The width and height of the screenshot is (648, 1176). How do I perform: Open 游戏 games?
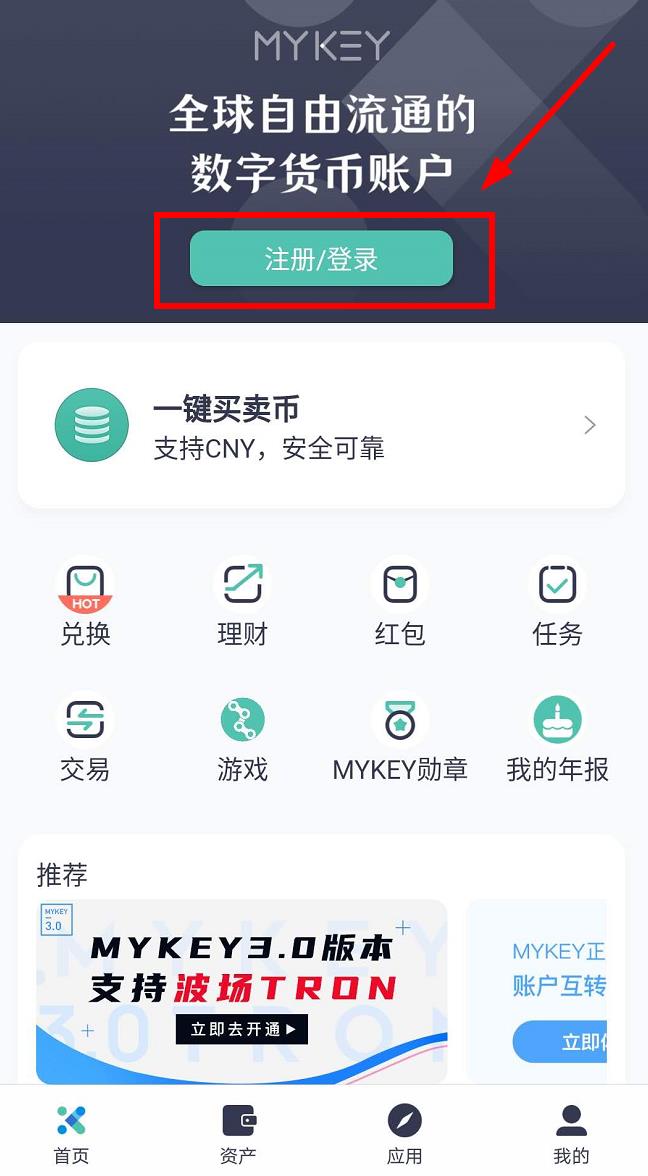tap(242, 738)
